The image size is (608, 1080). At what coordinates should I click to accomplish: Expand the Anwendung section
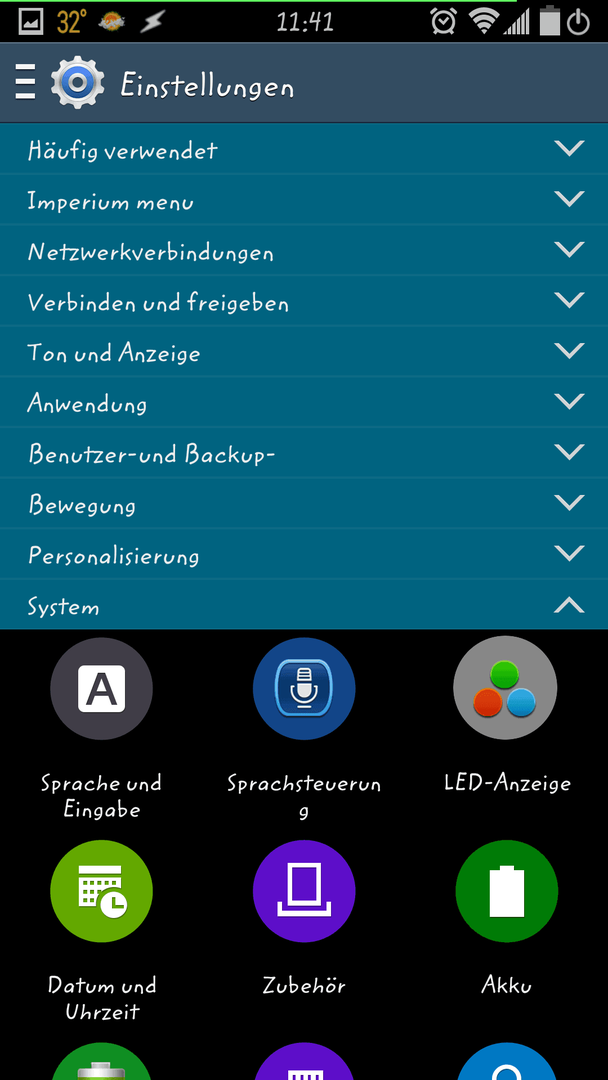tap(304, 402)
